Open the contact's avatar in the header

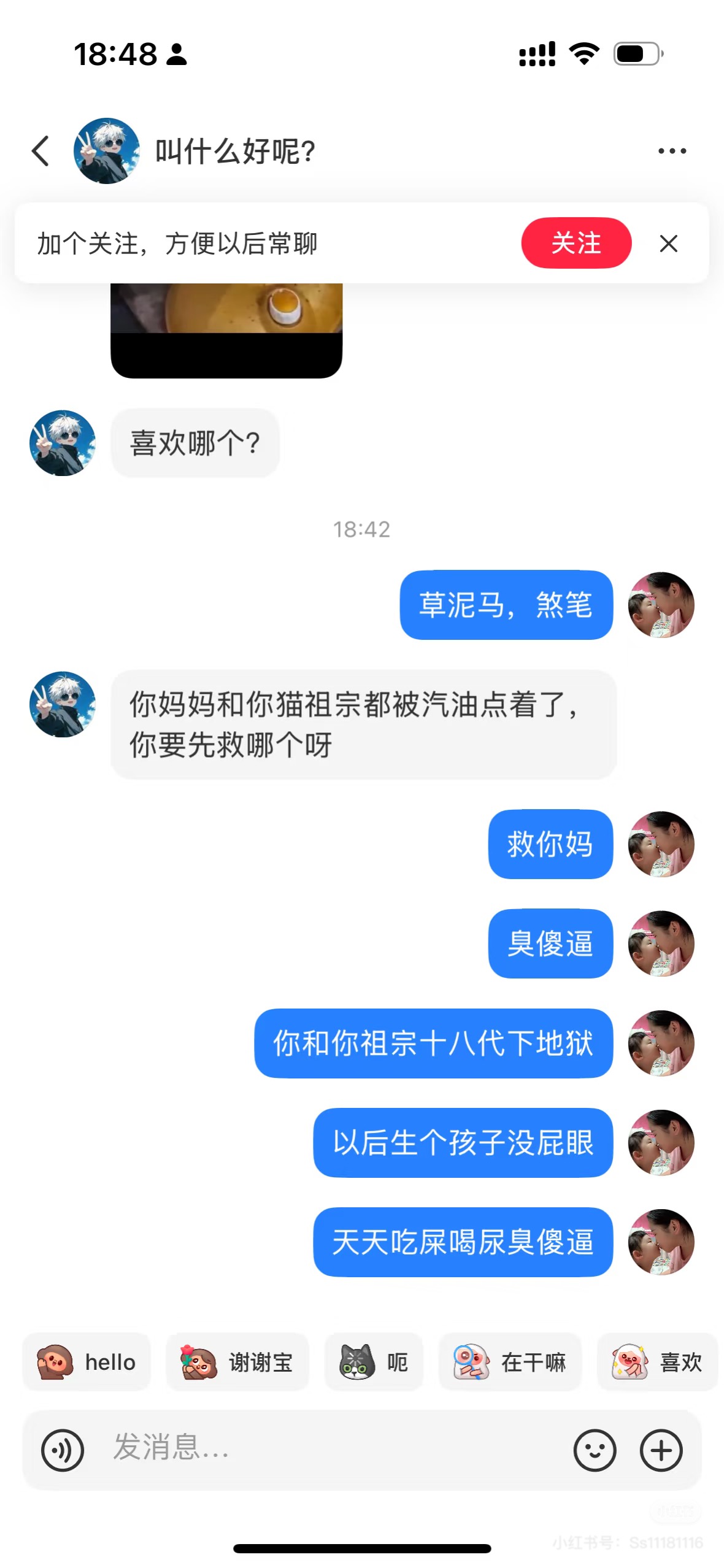pos(106,151)
